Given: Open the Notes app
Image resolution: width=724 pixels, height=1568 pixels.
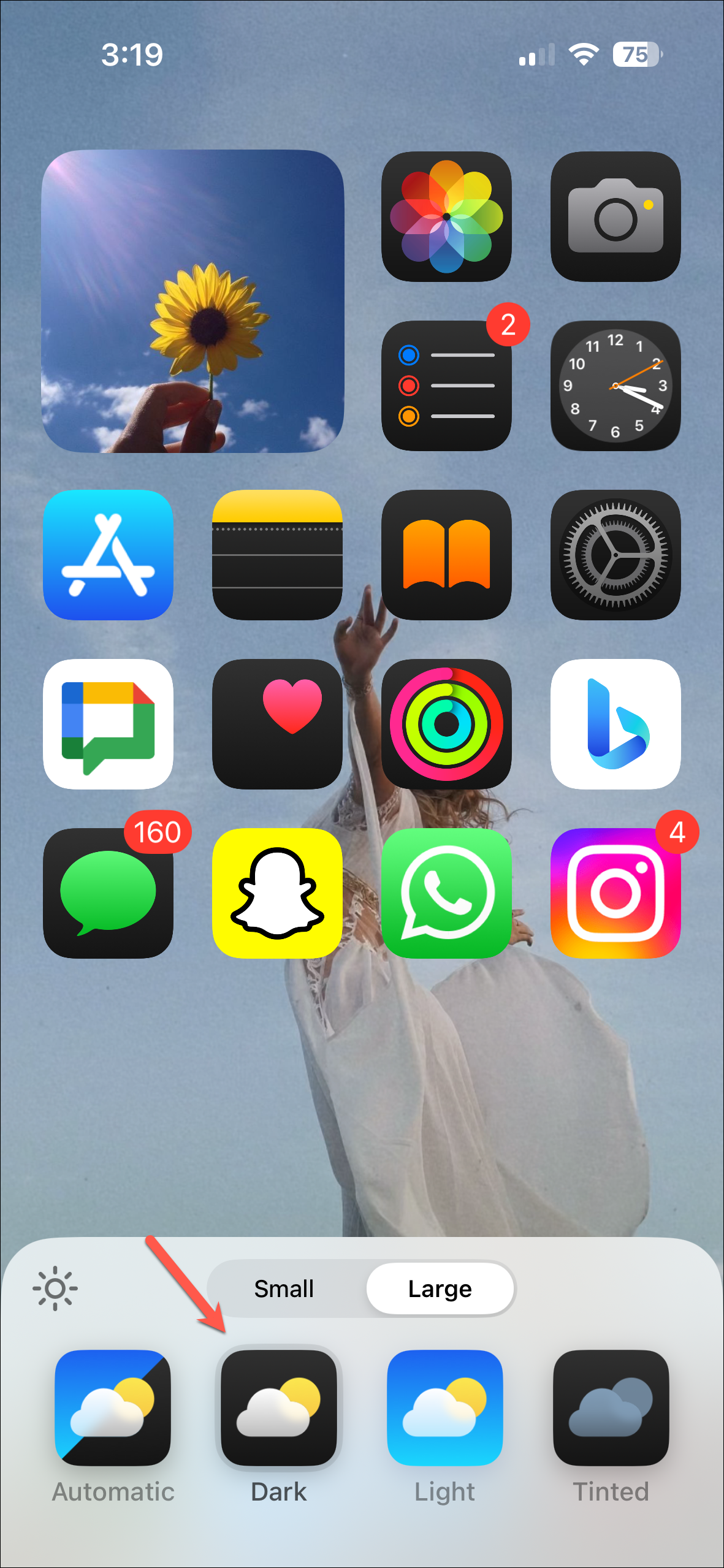Looking at the screenshot, I should [277, 555].
